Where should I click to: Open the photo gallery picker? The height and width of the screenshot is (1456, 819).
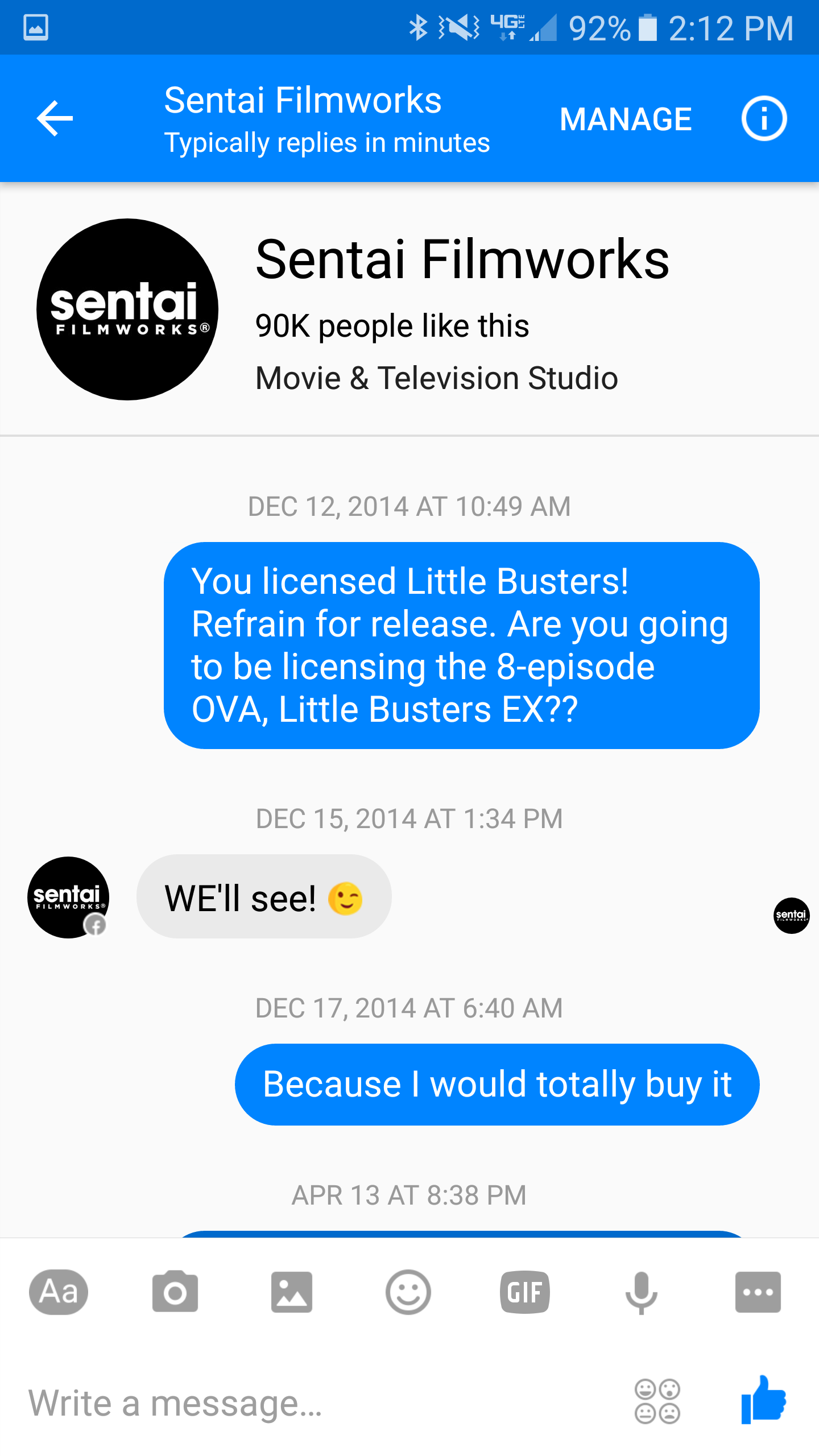pos(292,1292)
